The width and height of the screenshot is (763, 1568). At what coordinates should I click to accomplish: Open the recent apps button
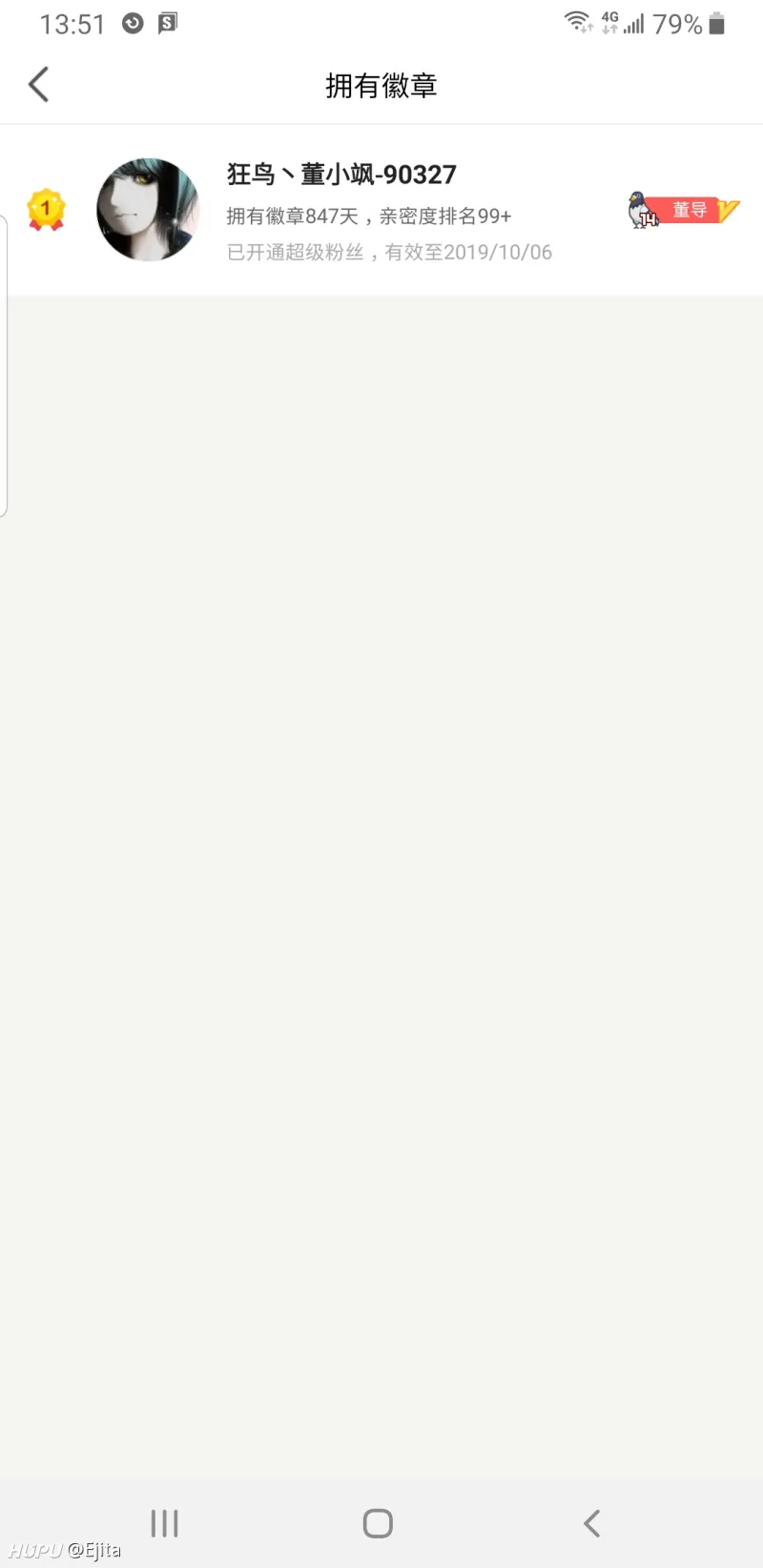tap(164, 1523)
